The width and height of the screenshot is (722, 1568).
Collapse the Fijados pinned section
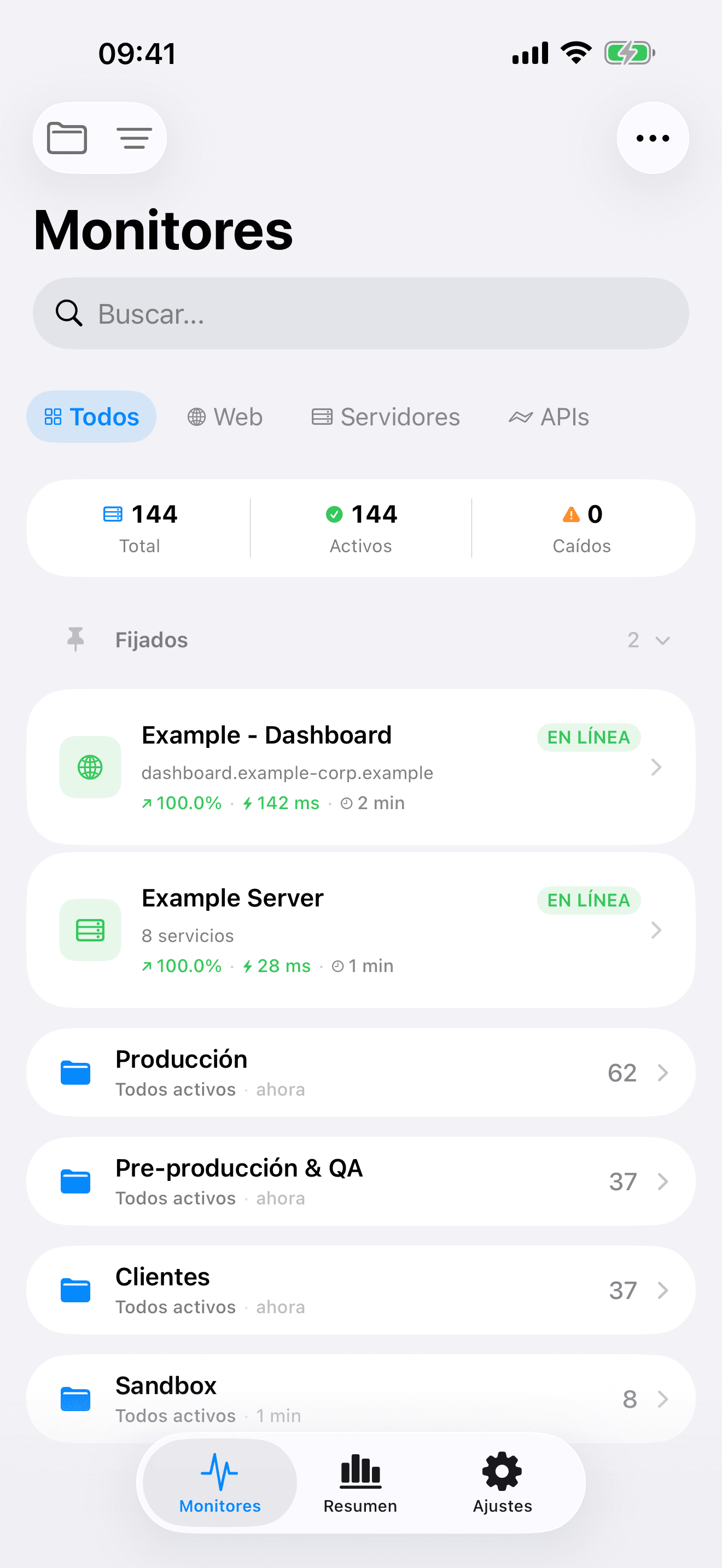pyautogui.click(x=661, y=640)
